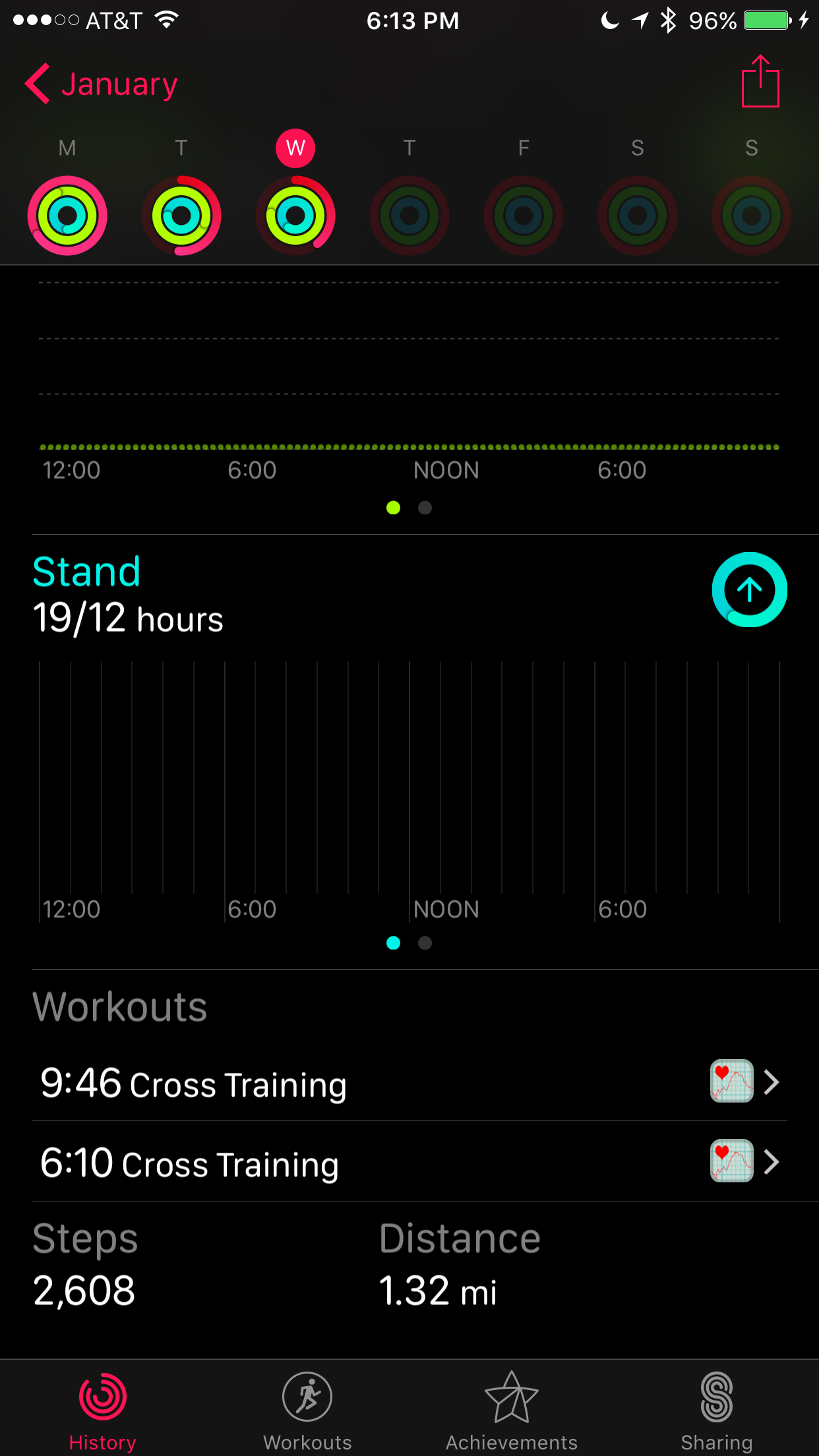Select Tuesday's activity rings
819x1456 pixels.
[x=181, y=216]
